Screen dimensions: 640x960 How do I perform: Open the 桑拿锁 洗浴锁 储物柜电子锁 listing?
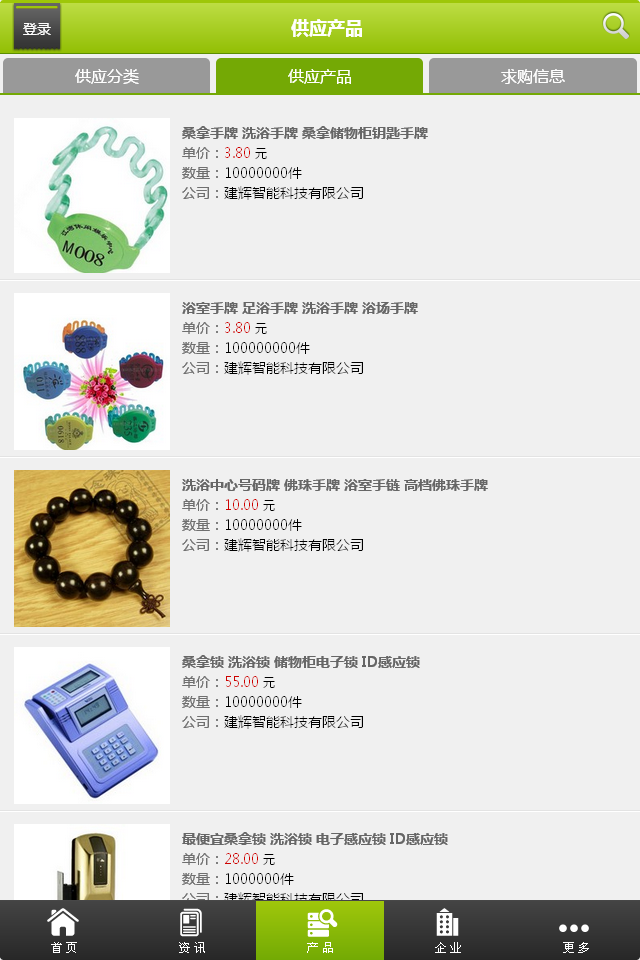click(x=301, y=662)
